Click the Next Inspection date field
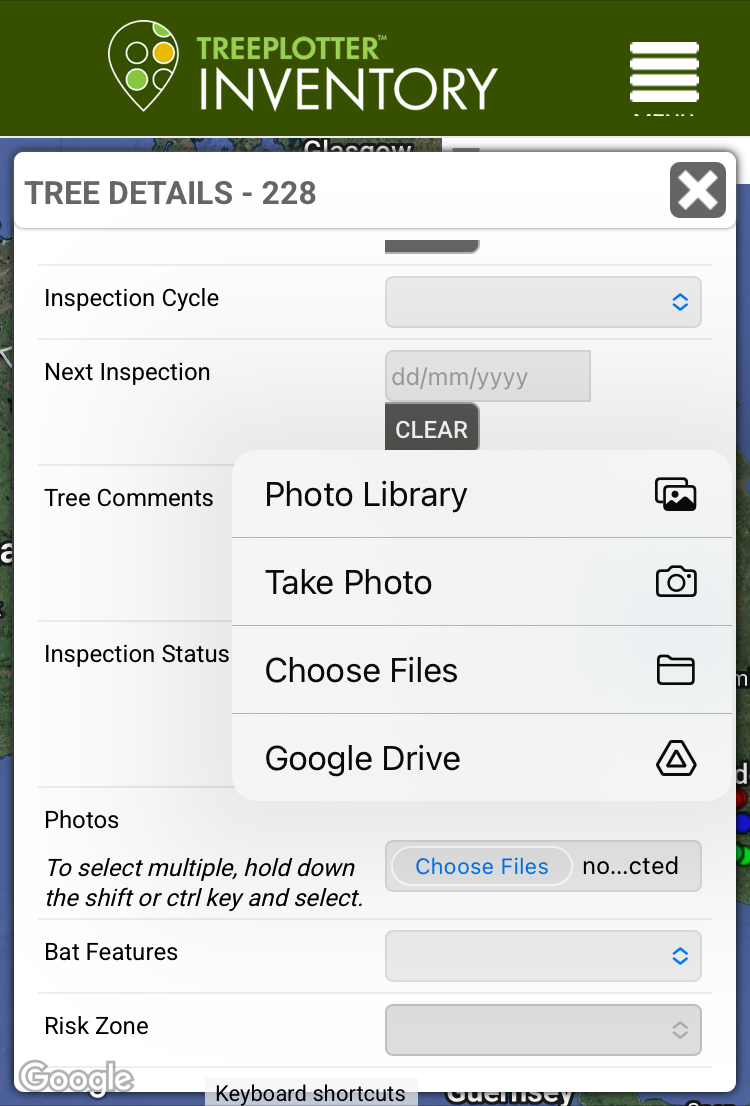This screenshot has width=750, height=1106. click(x=487, y=376)
